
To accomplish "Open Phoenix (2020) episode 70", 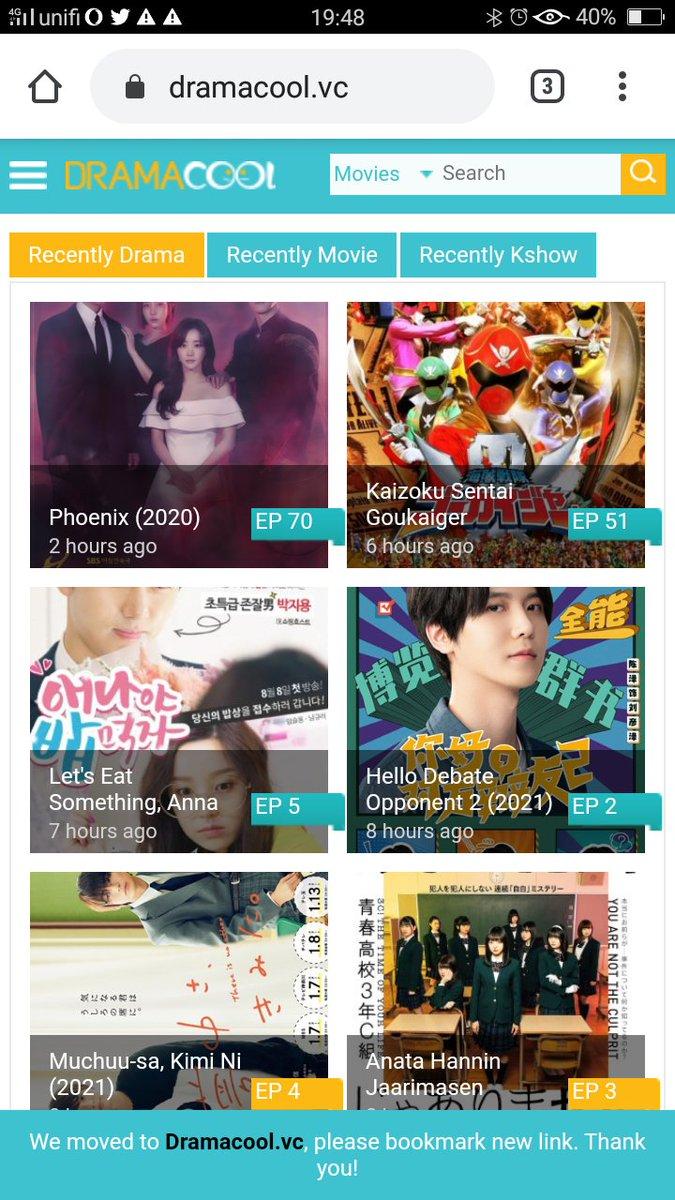I will pos(179,435).
